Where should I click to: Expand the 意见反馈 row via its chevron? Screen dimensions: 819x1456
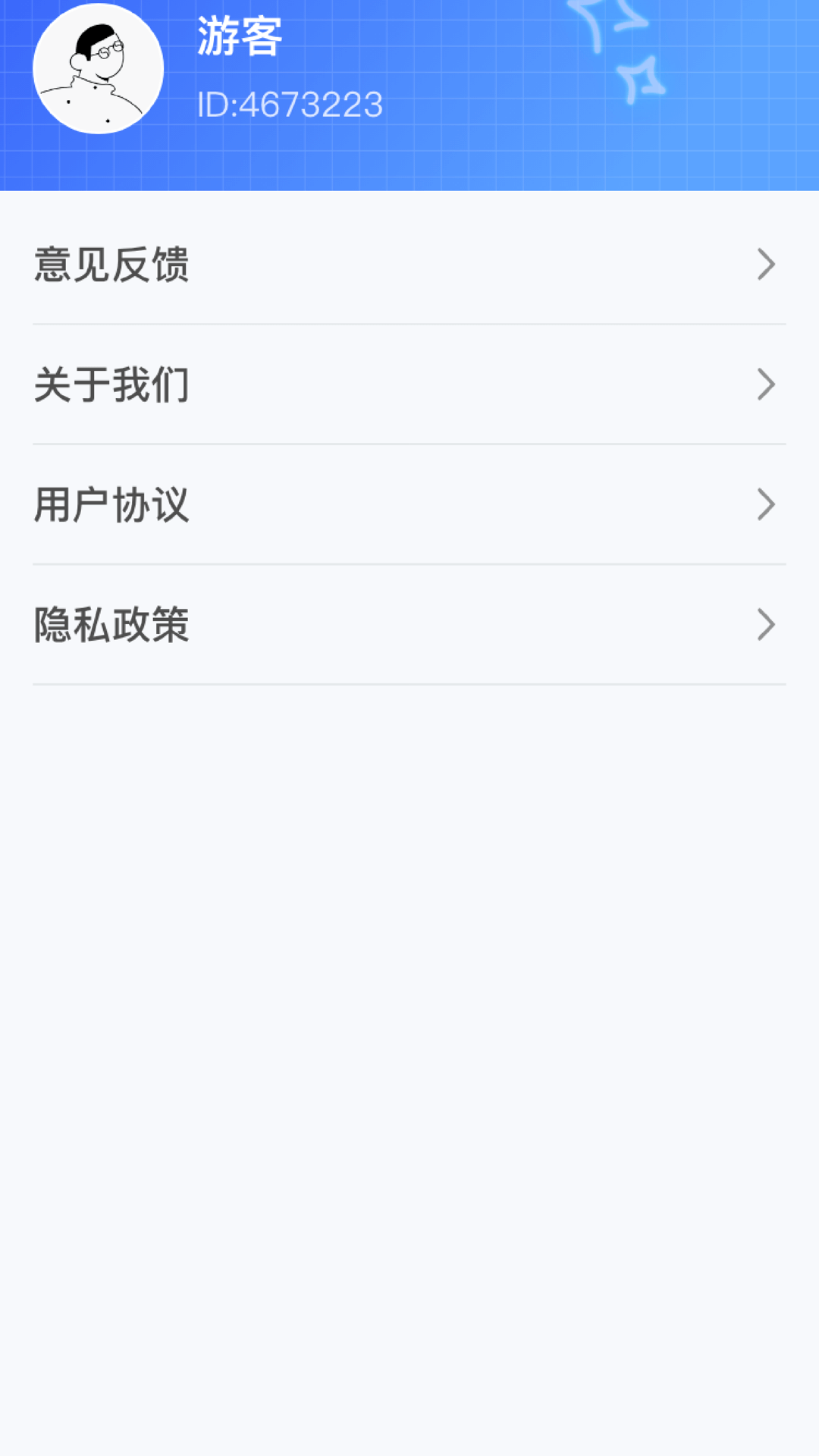pyautogui.click(x=767, y=265)
